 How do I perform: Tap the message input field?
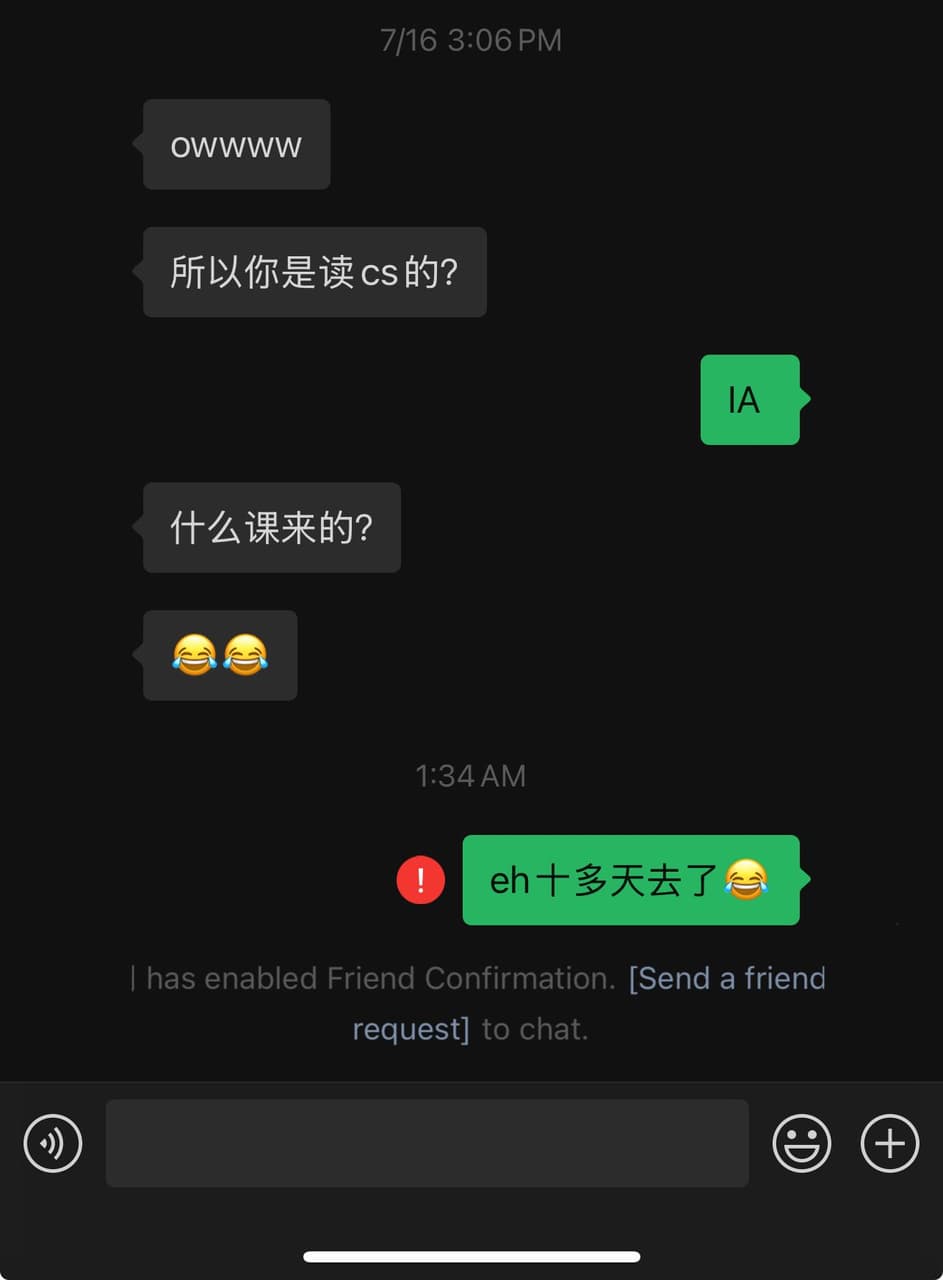coord(427,1143)
